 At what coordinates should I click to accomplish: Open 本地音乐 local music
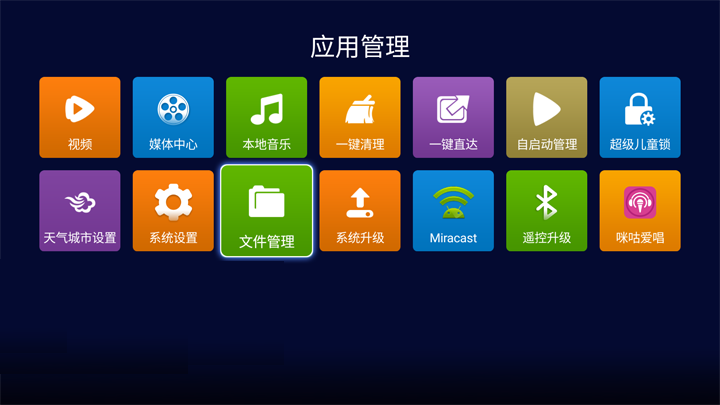(266, 117)
